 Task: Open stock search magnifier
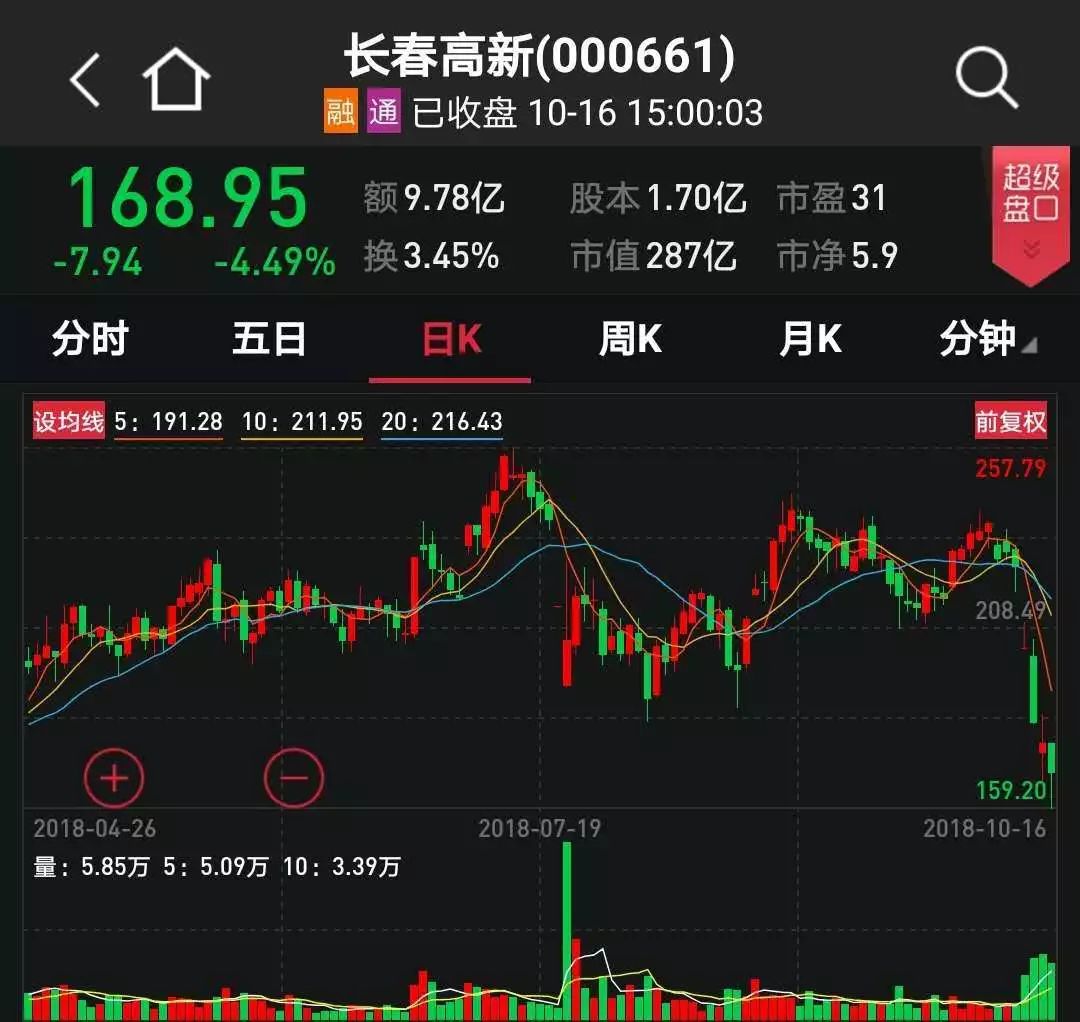coord(986,78)
